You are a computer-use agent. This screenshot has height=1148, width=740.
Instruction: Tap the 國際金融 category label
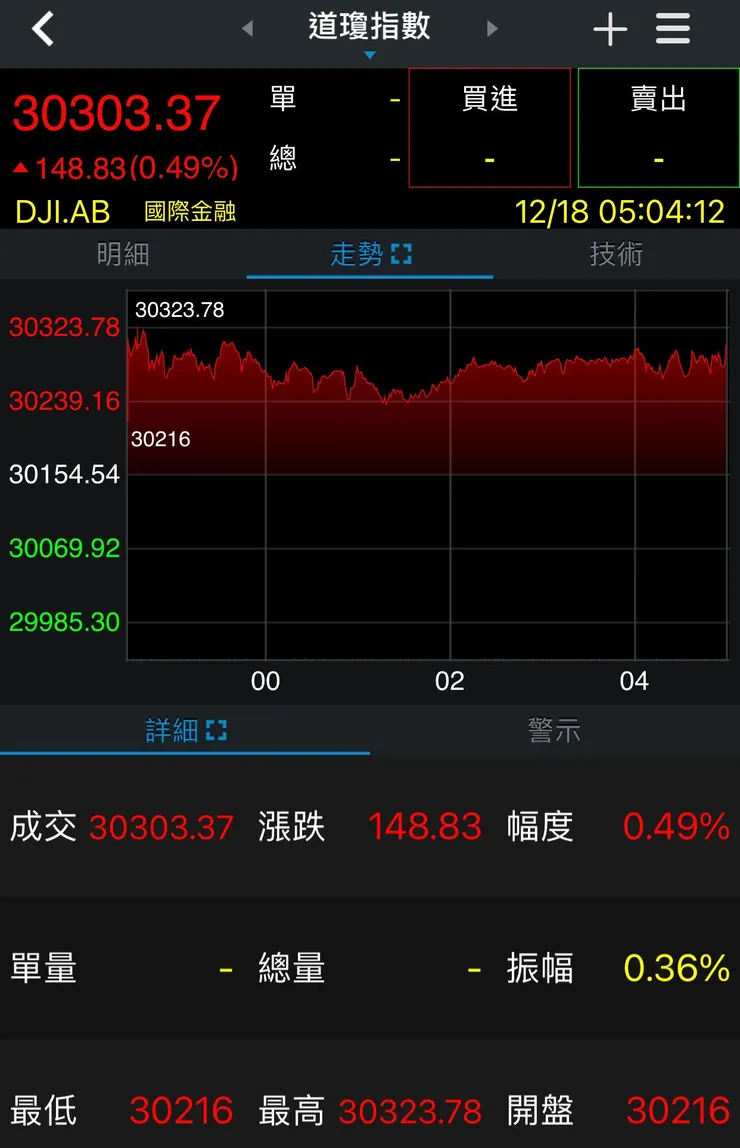pos(190,212)
